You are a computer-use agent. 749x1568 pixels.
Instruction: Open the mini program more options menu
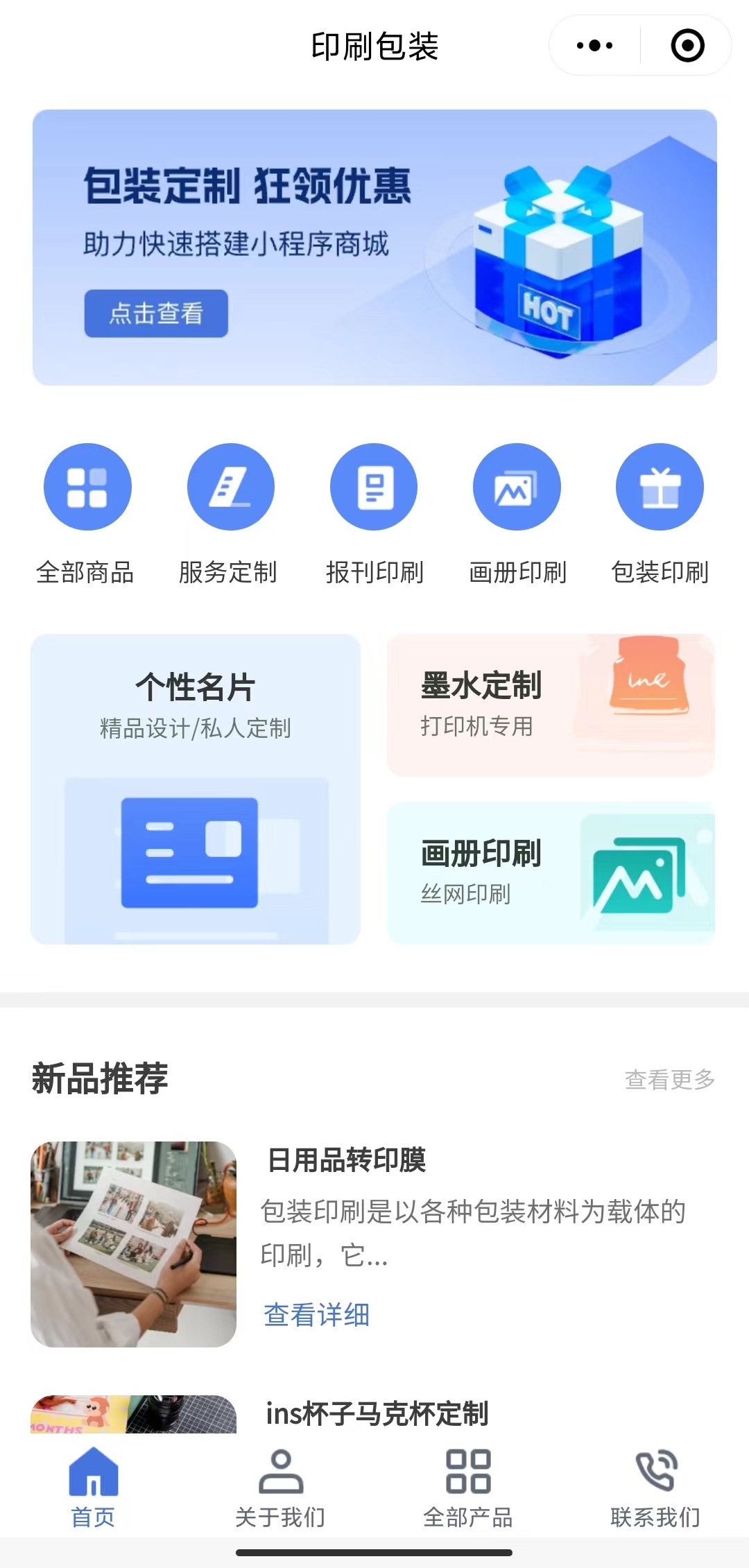tap(595, 46)
